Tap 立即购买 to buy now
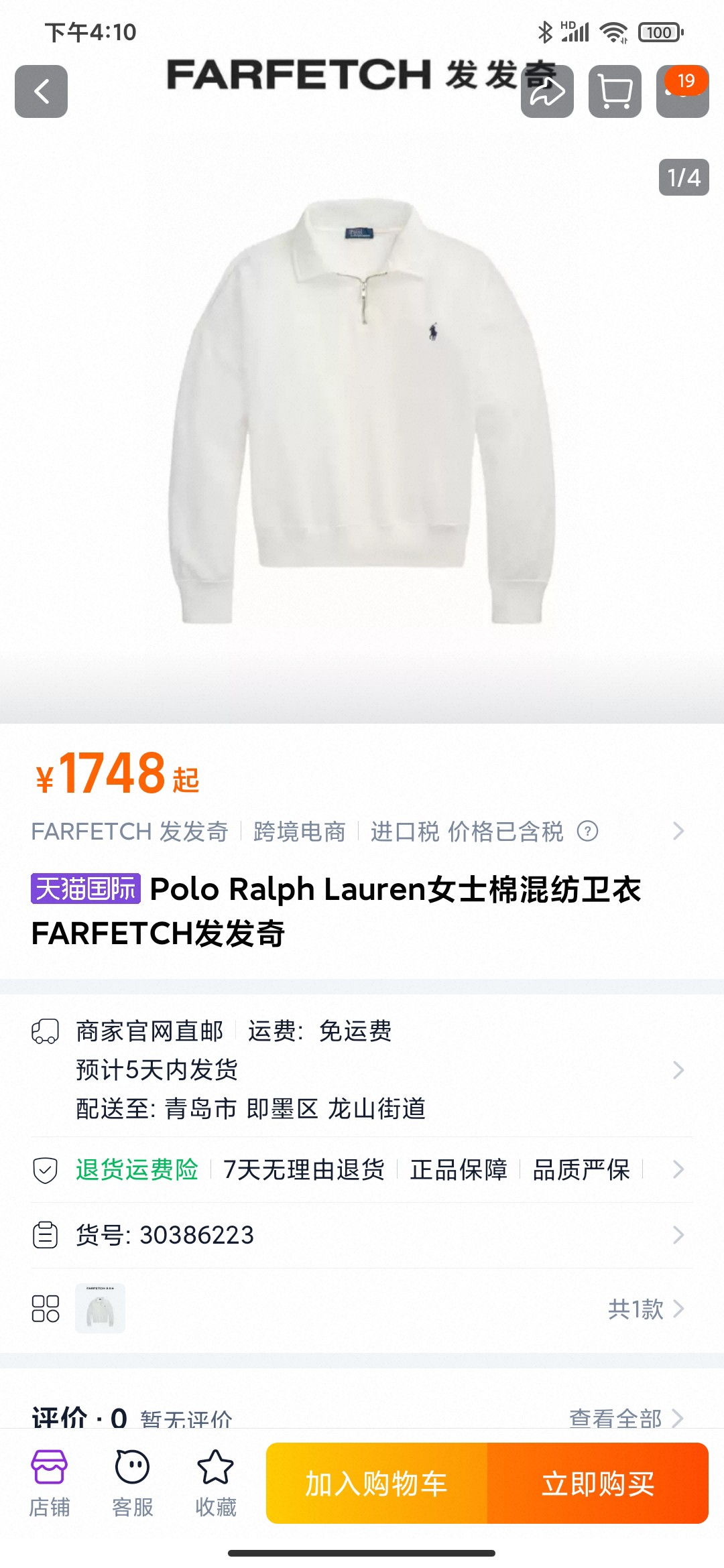The image size is (724, 1568). click(x=598, y=1484)
